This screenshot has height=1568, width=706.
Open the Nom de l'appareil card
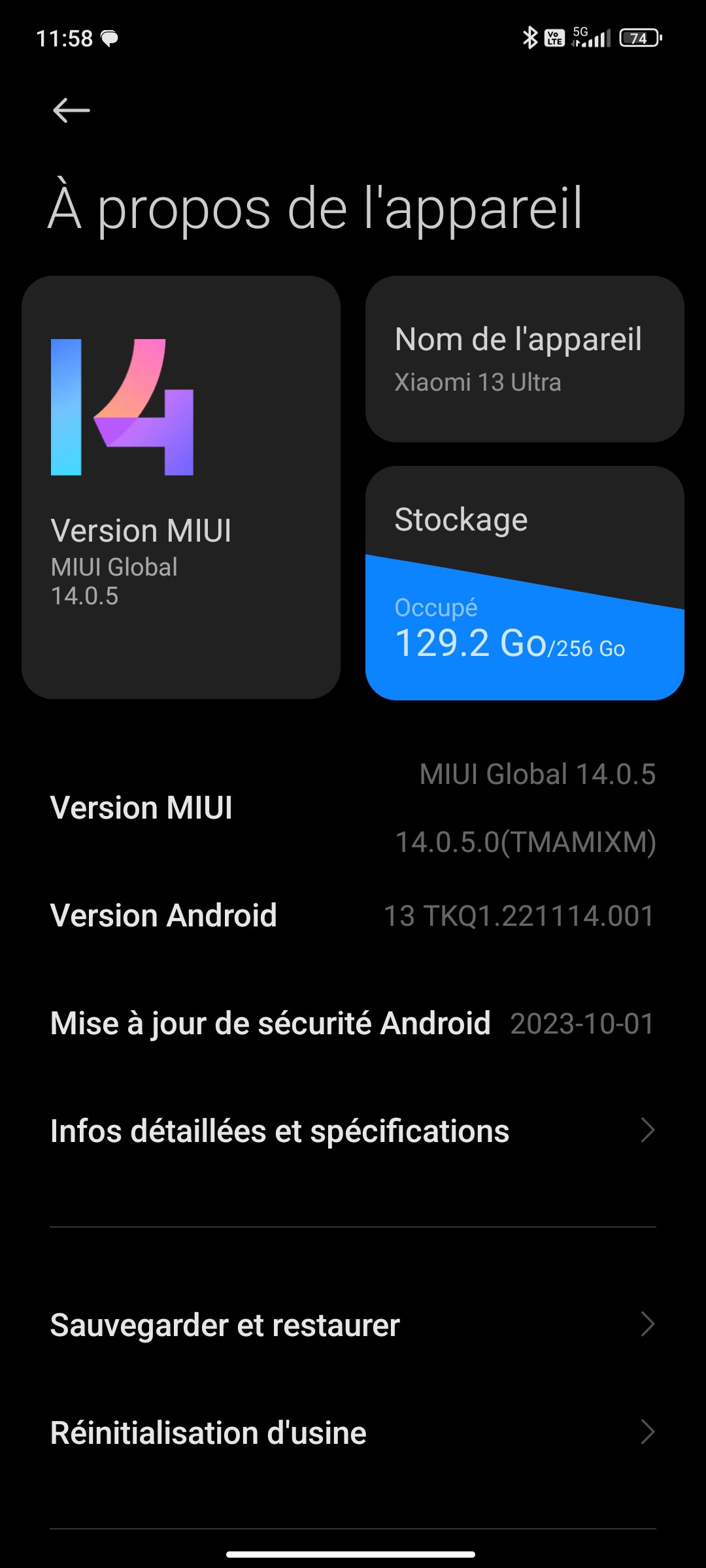[x=524, y=359]
